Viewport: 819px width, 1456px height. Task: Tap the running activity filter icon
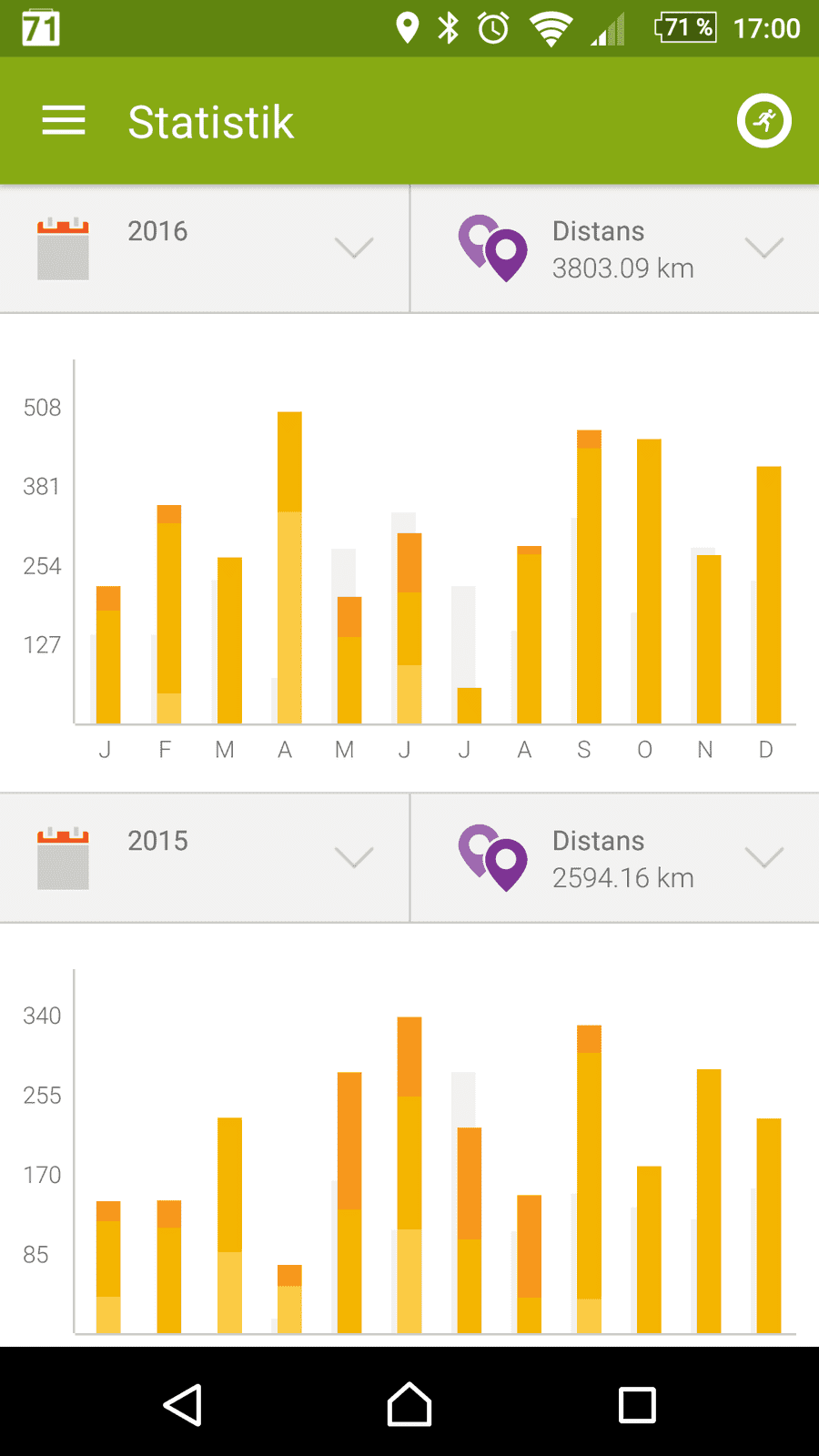[763, 121]
